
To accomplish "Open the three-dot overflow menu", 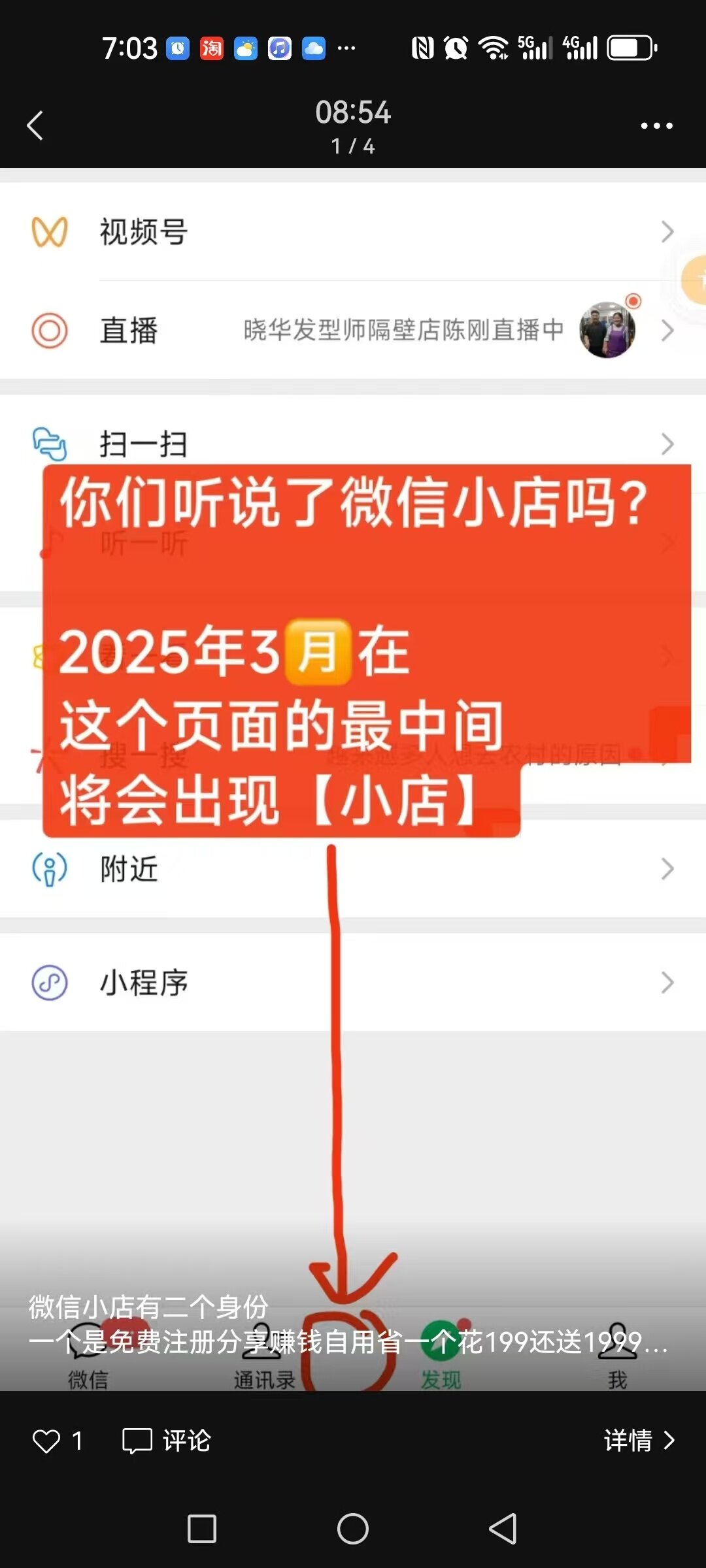I will coord(656,125).
